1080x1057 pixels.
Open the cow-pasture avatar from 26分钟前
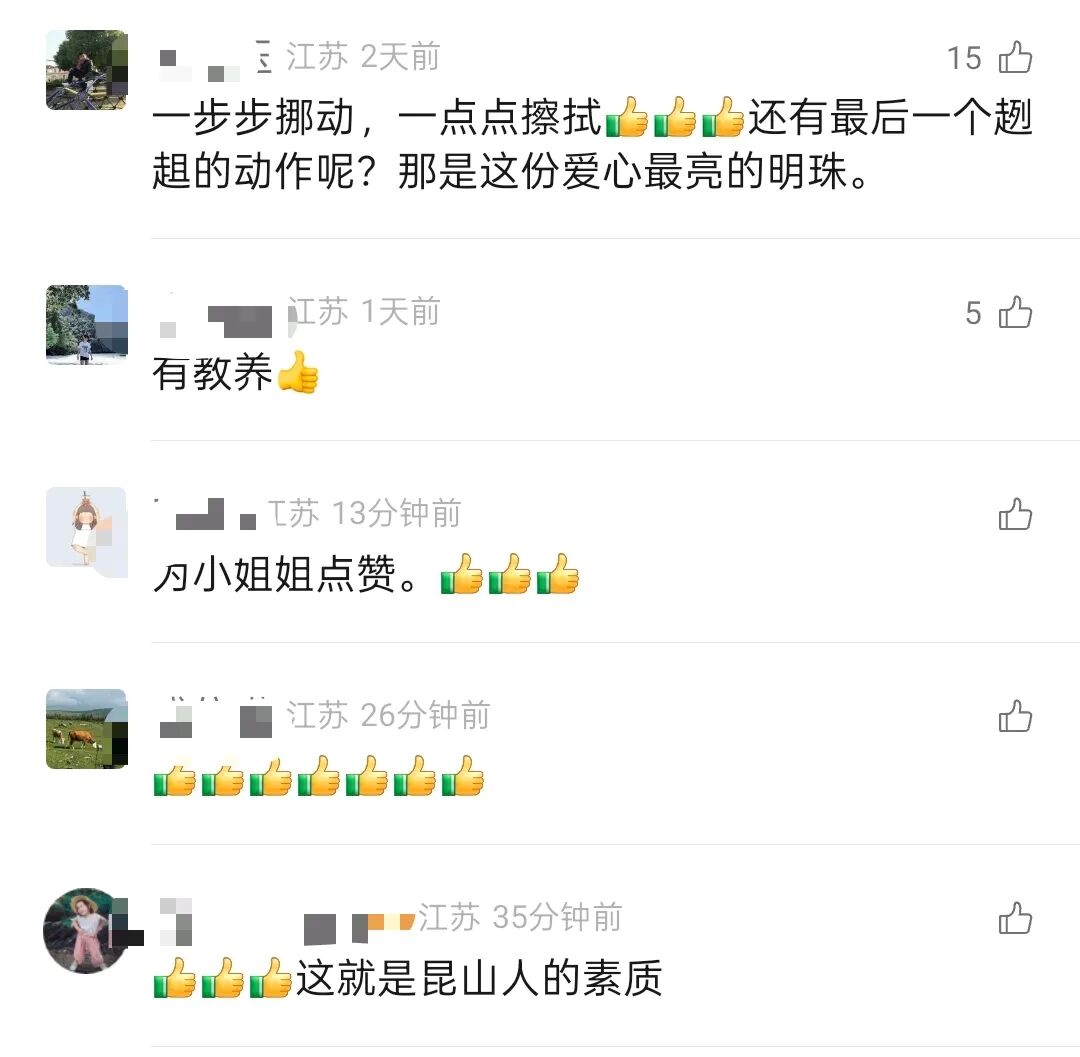(87, 729)
